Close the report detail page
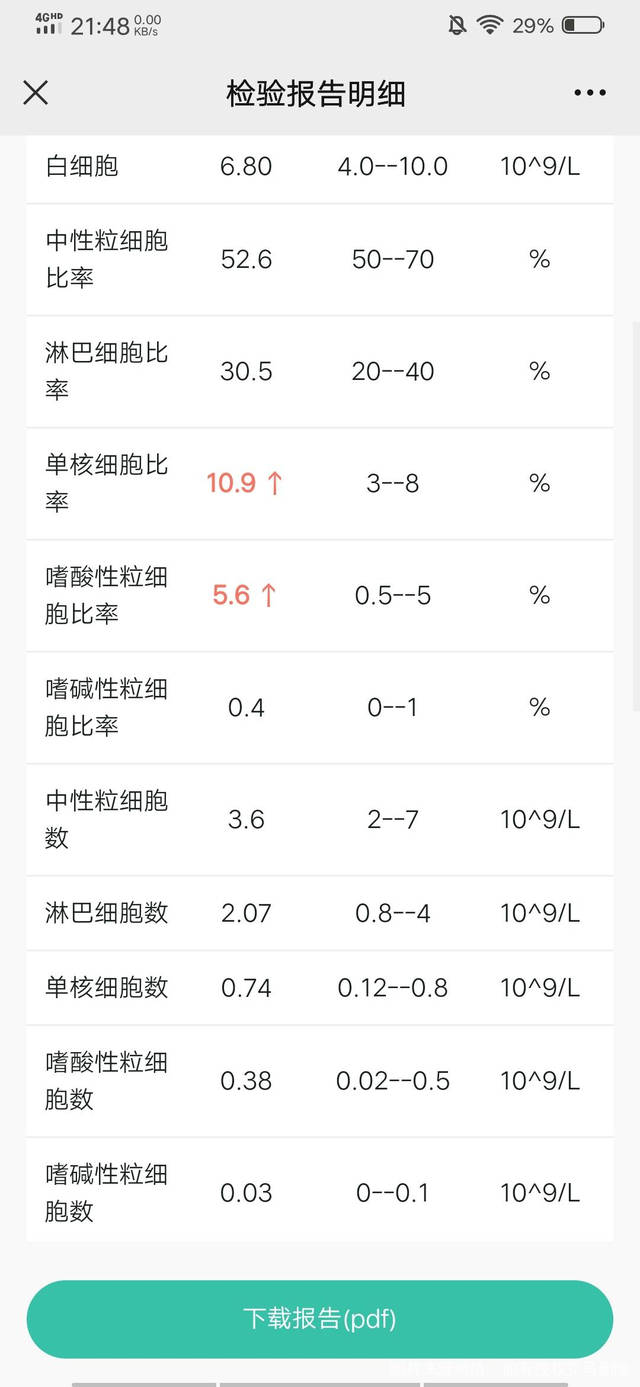The image size is (640, 1387). tap(36, 93)
